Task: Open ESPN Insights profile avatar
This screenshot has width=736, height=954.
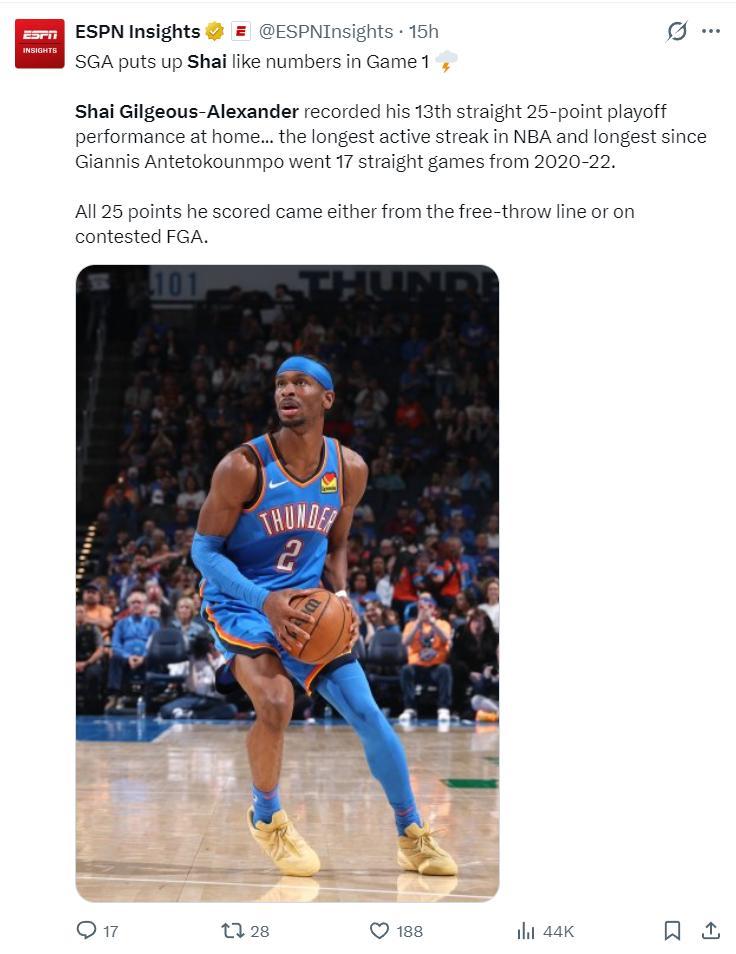Action: coord(39,44)
